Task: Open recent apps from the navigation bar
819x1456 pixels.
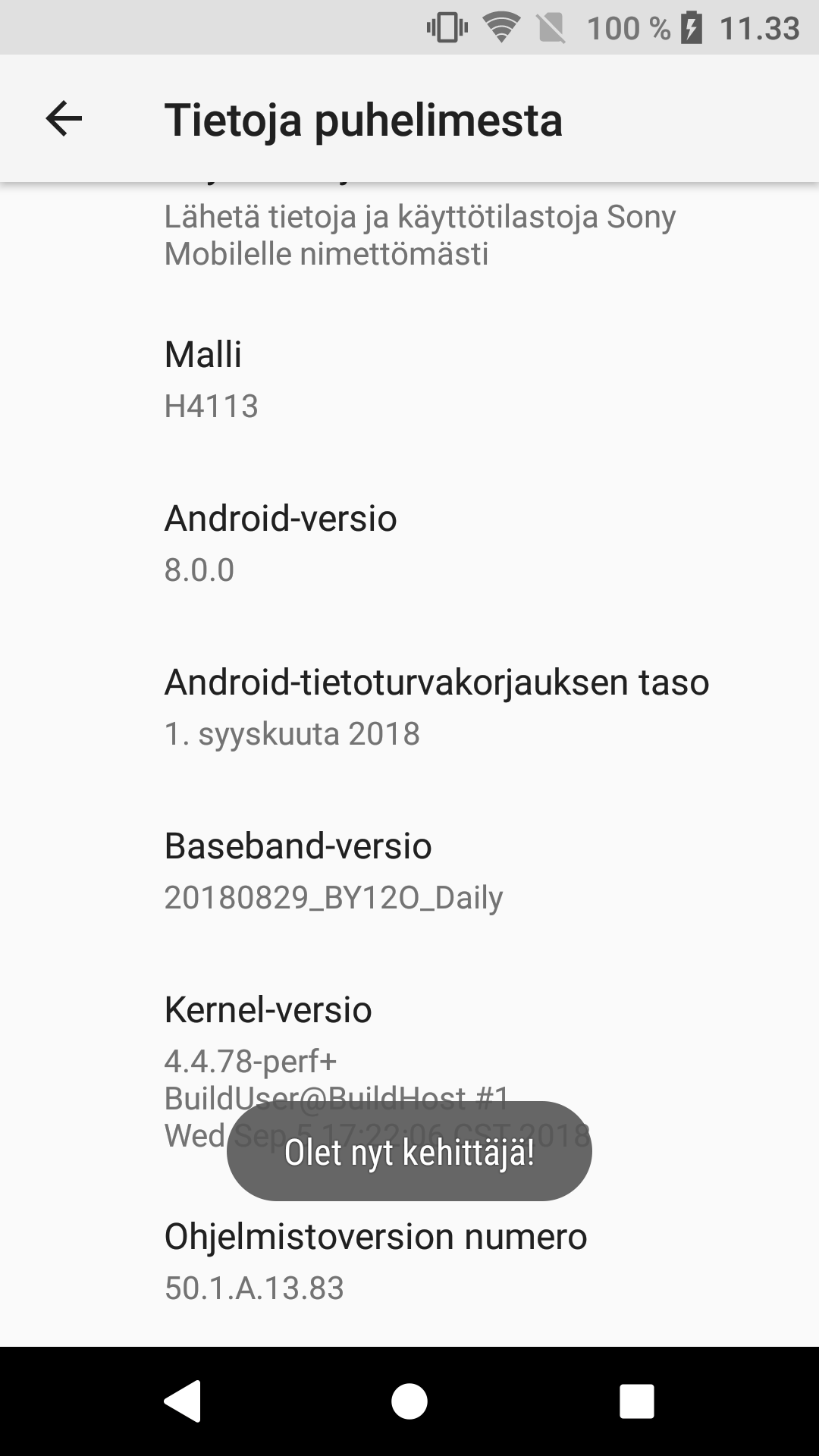Action: click(636, 1401)
